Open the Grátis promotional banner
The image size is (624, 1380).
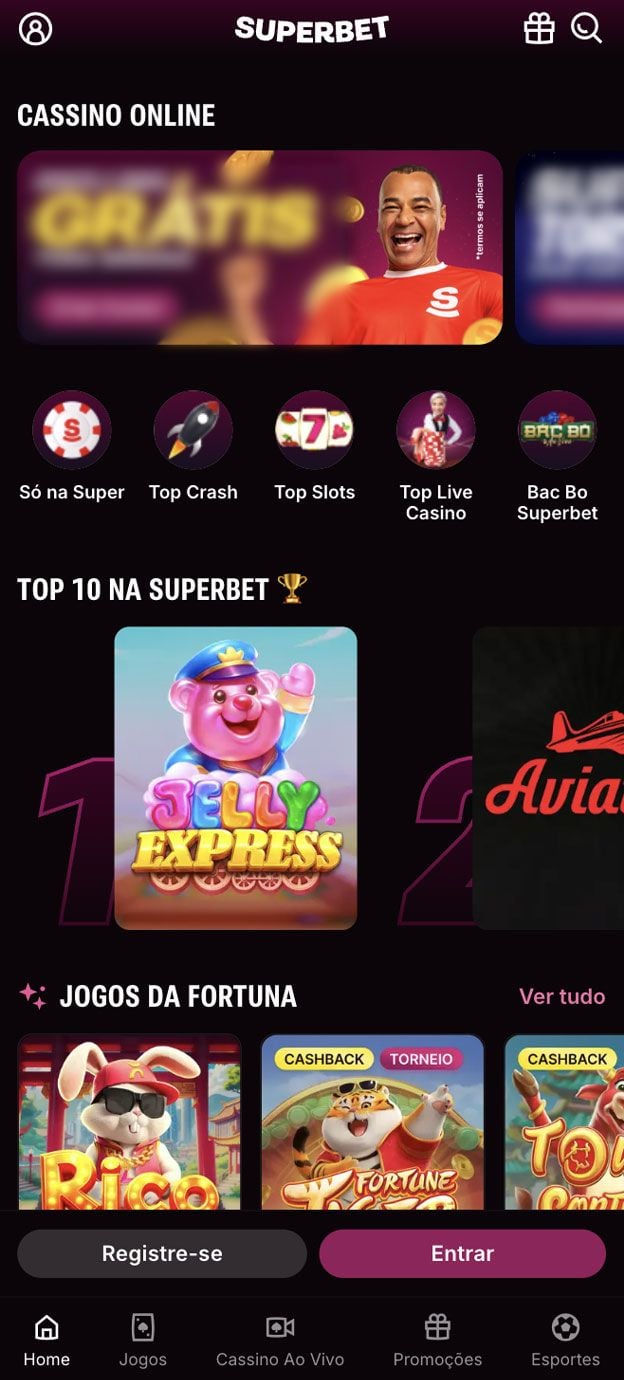coord(260,247)
